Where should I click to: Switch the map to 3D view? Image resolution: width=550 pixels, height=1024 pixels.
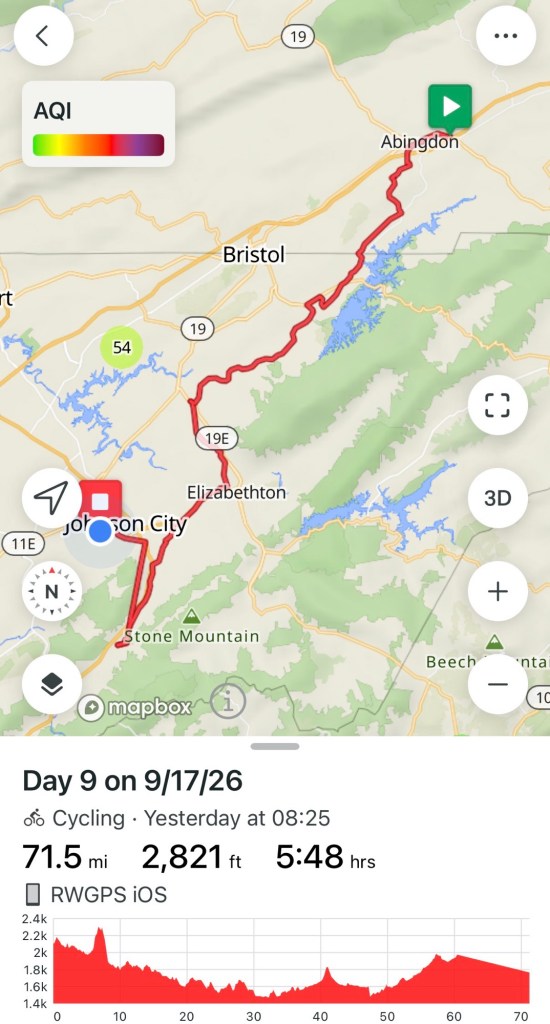point(498,498)
